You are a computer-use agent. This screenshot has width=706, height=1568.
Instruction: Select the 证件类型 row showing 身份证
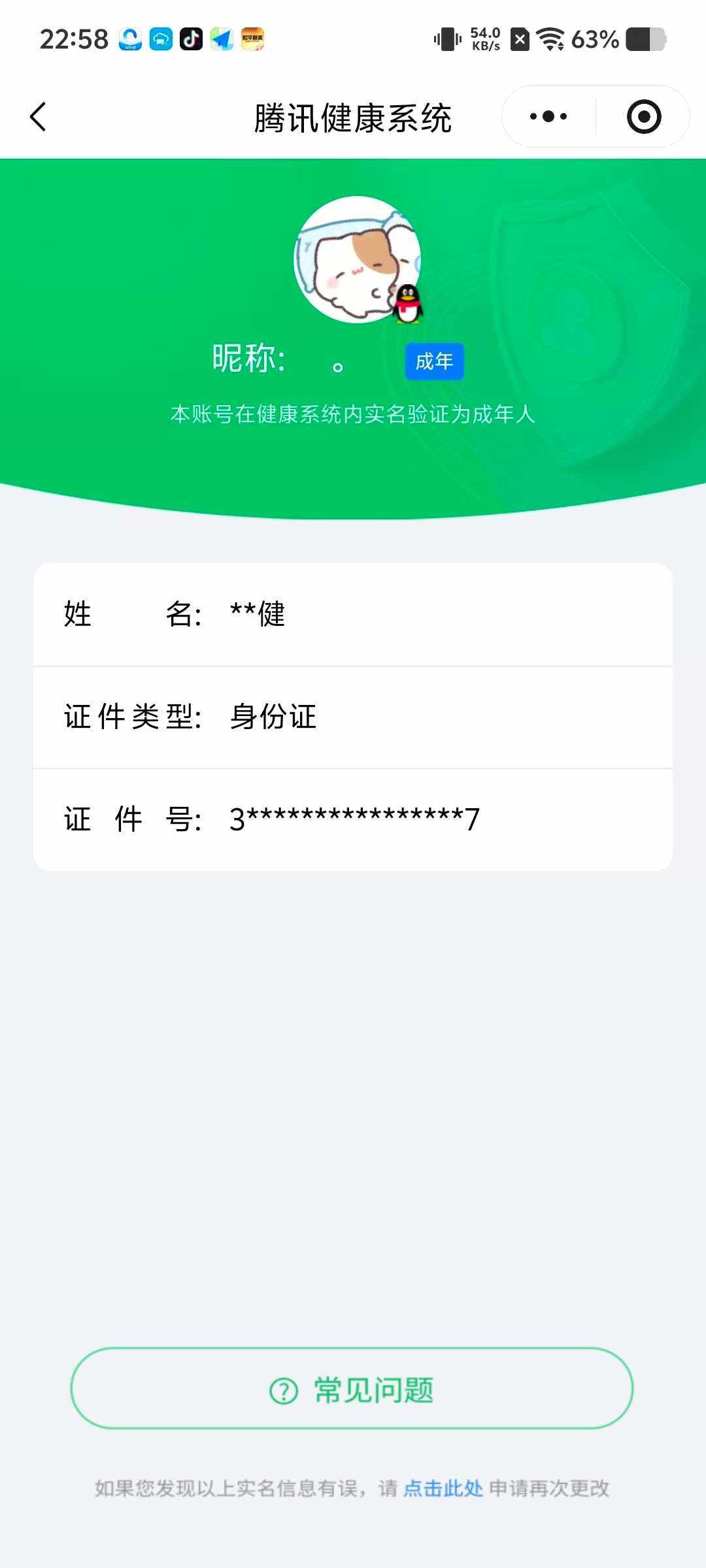tap(353, 716)
